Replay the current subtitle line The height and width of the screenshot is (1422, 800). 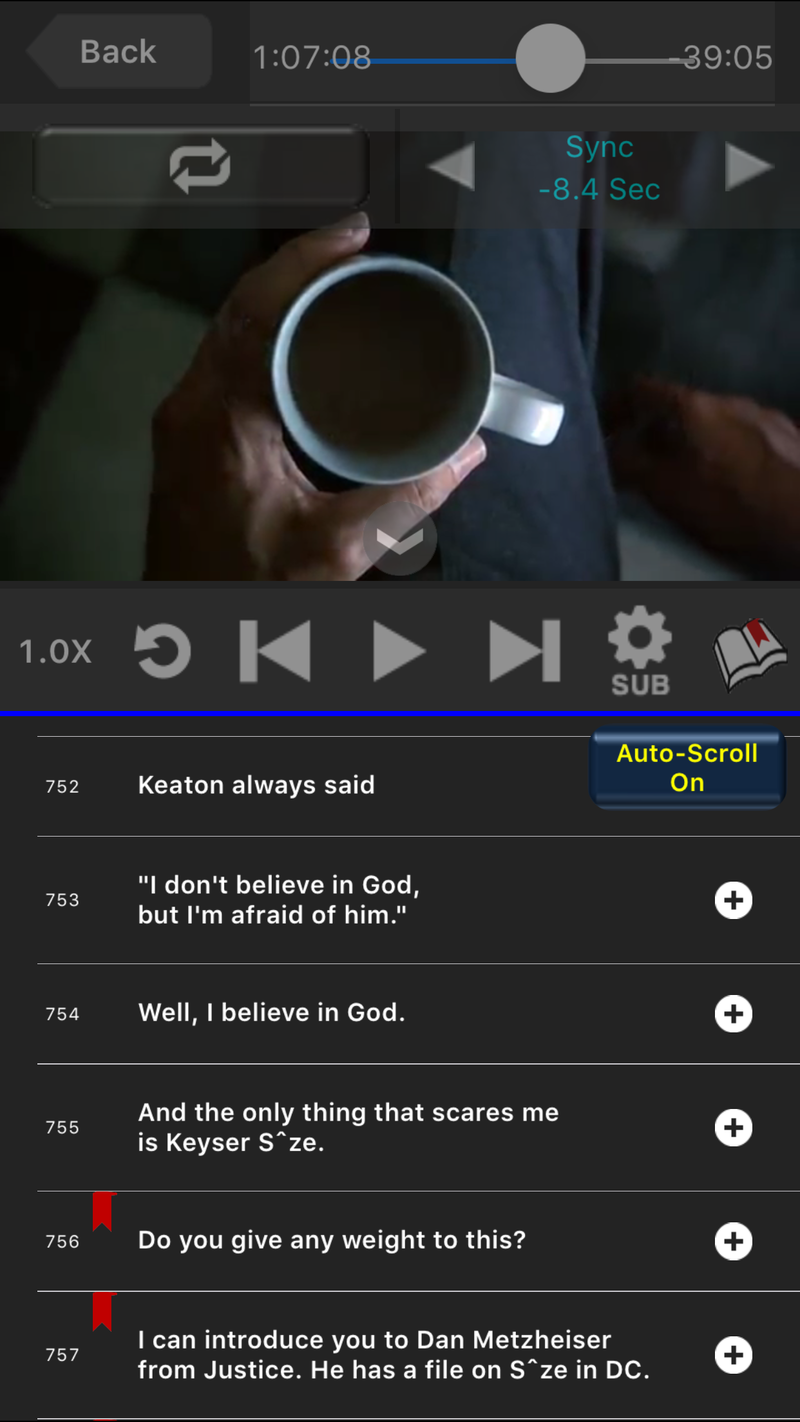point(162,652)
